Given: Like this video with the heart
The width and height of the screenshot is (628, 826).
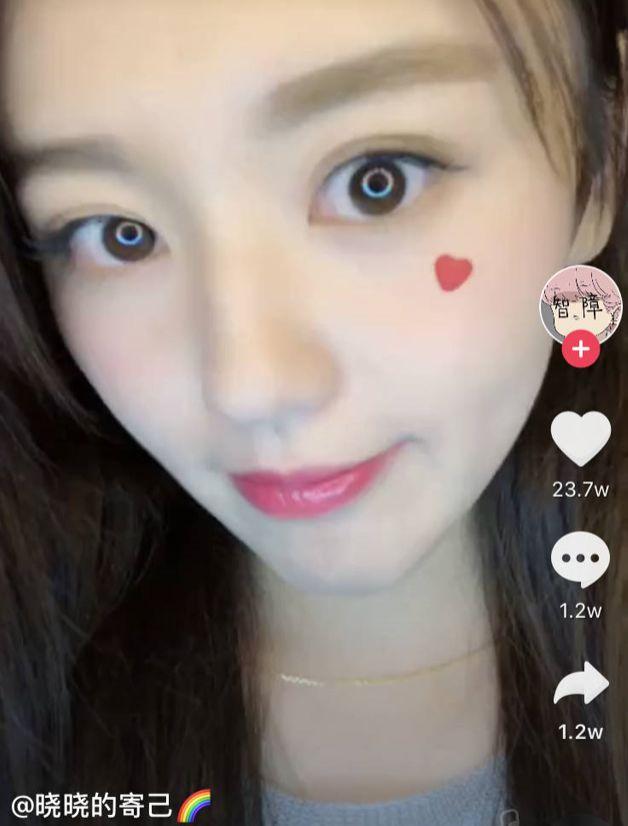Looking at the screenshot, I should (581, 438).
